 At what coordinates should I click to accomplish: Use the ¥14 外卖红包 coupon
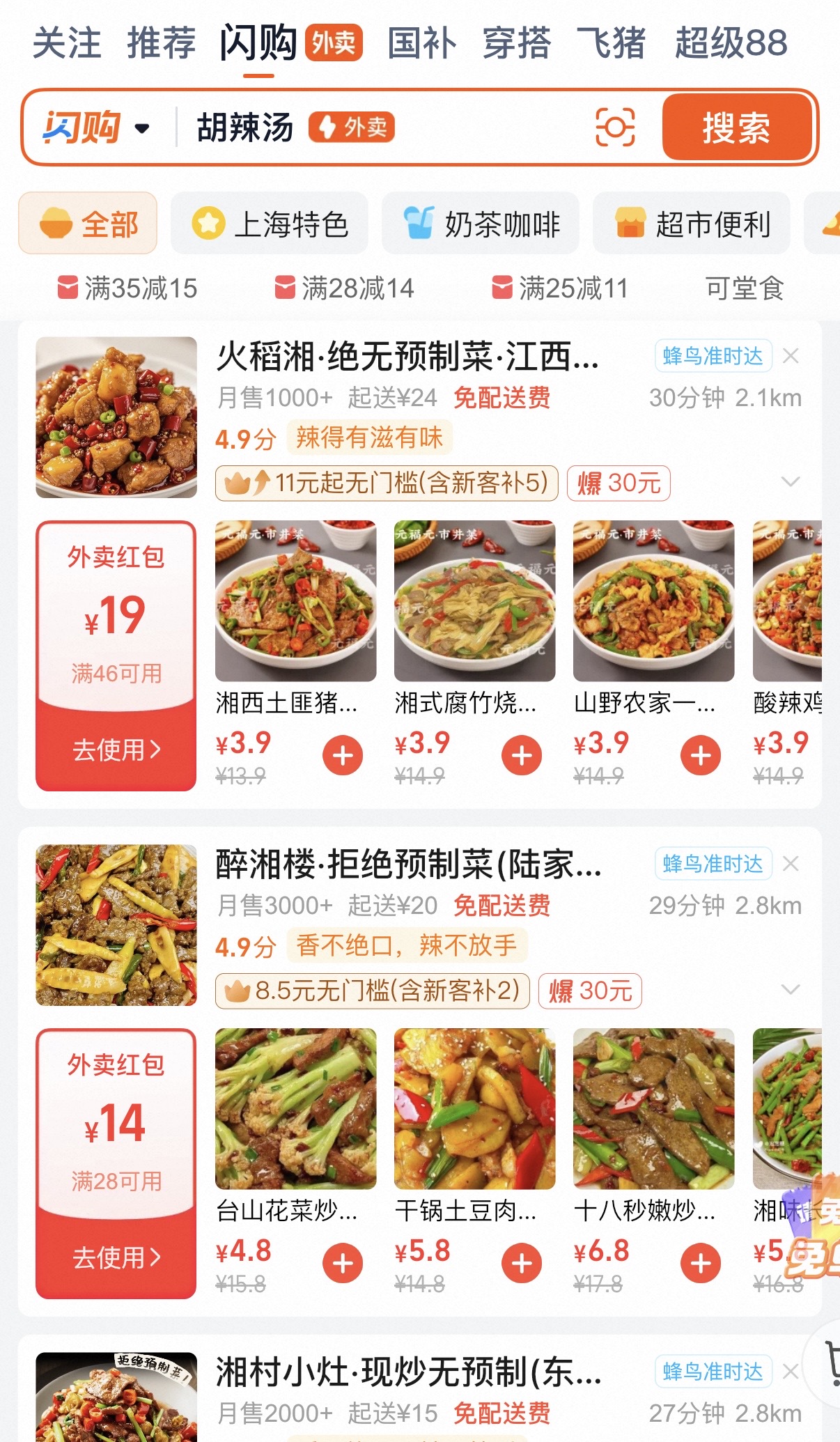point(116,1257)
